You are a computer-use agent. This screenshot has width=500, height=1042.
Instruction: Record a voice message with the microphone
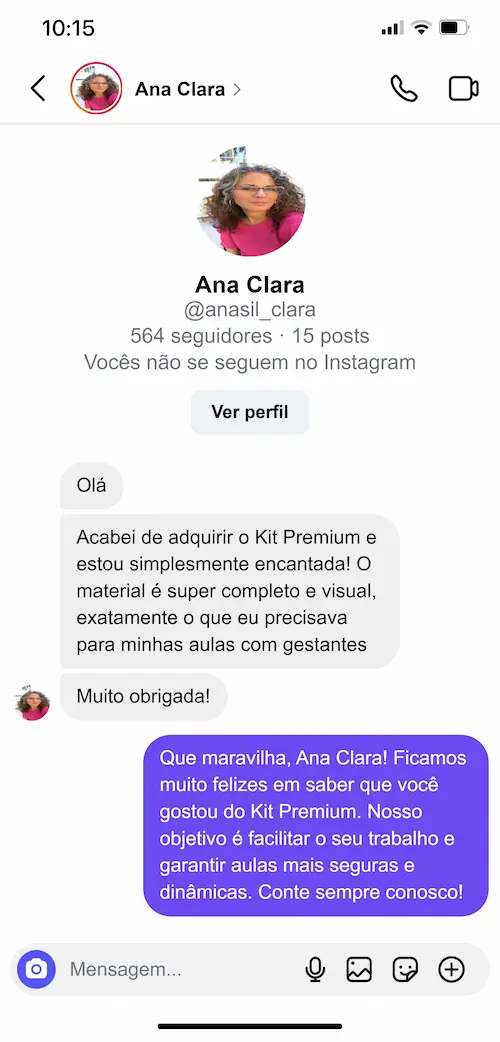pos(315,970)
